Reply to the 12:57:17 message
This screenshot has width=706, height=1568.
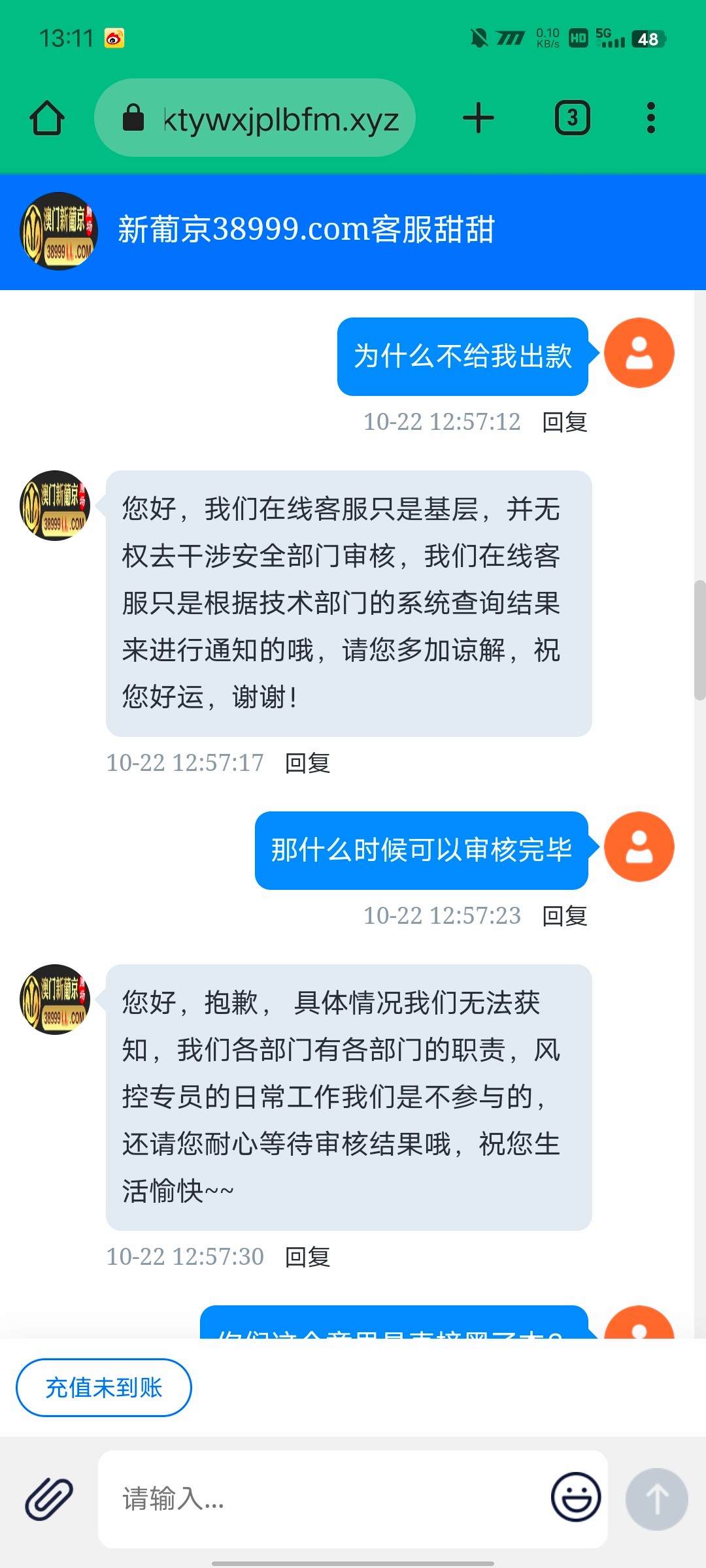307,763
